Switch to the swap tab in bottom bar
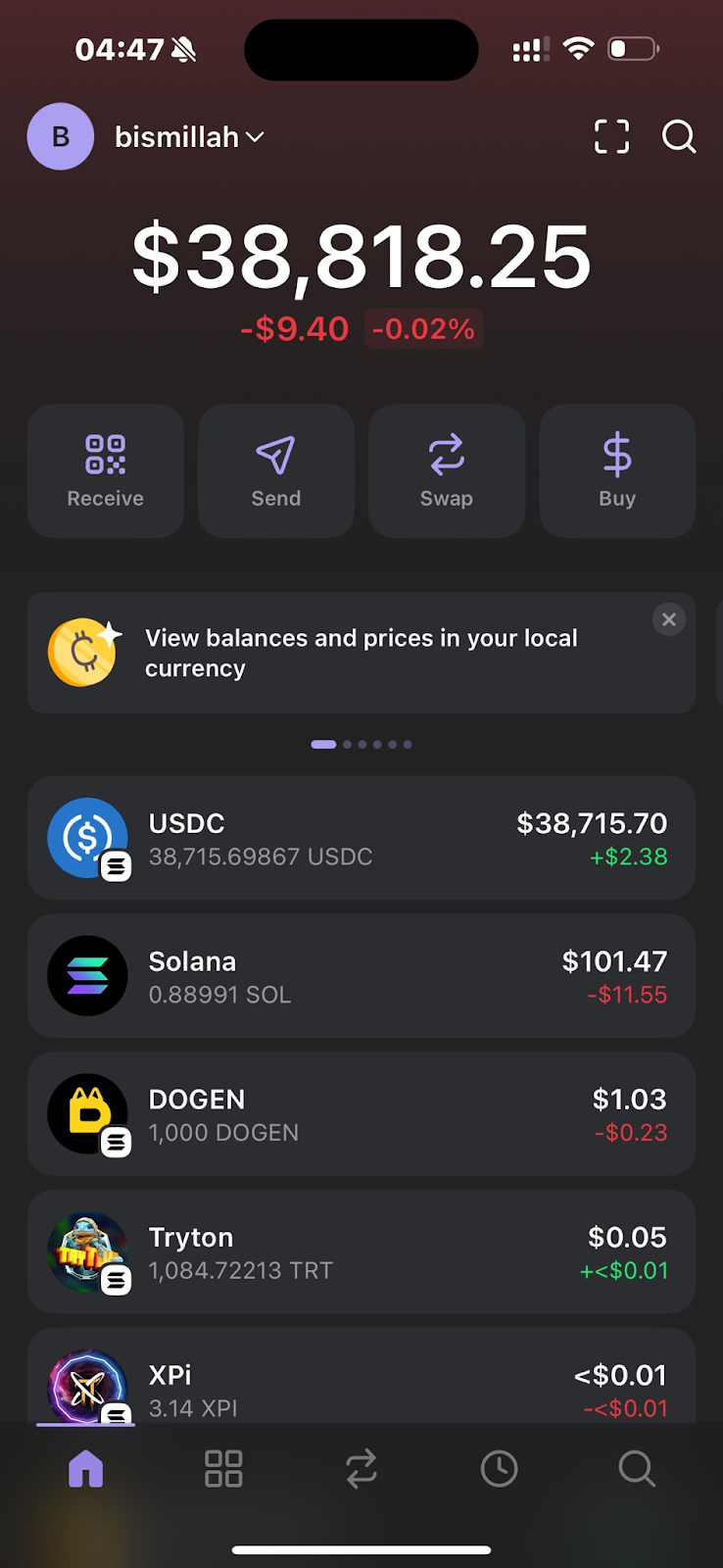This screenshot has width=723, height=1568. [361, 1469]
